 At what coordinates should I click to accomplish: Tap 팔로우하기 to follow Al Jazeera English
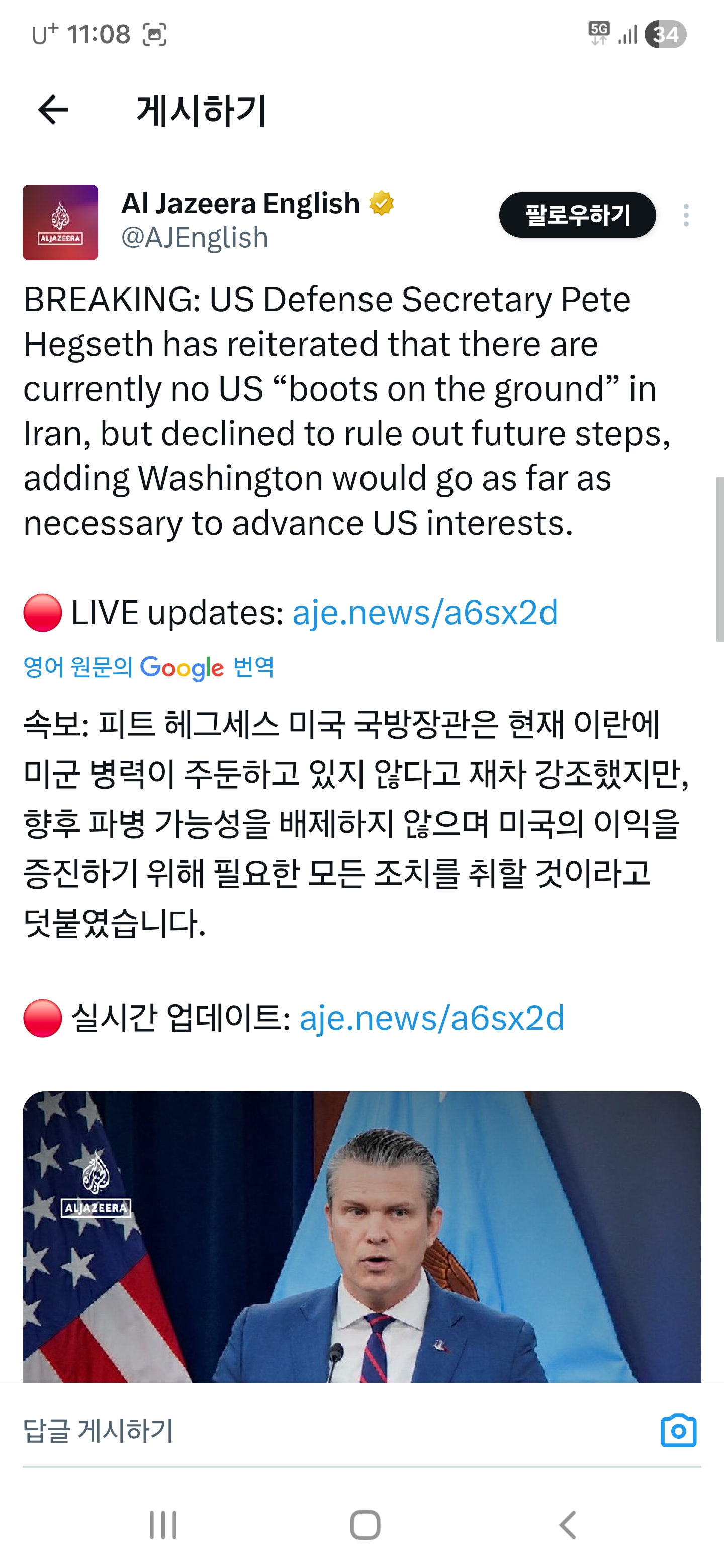pyautogui.click(x=577, y=216)
